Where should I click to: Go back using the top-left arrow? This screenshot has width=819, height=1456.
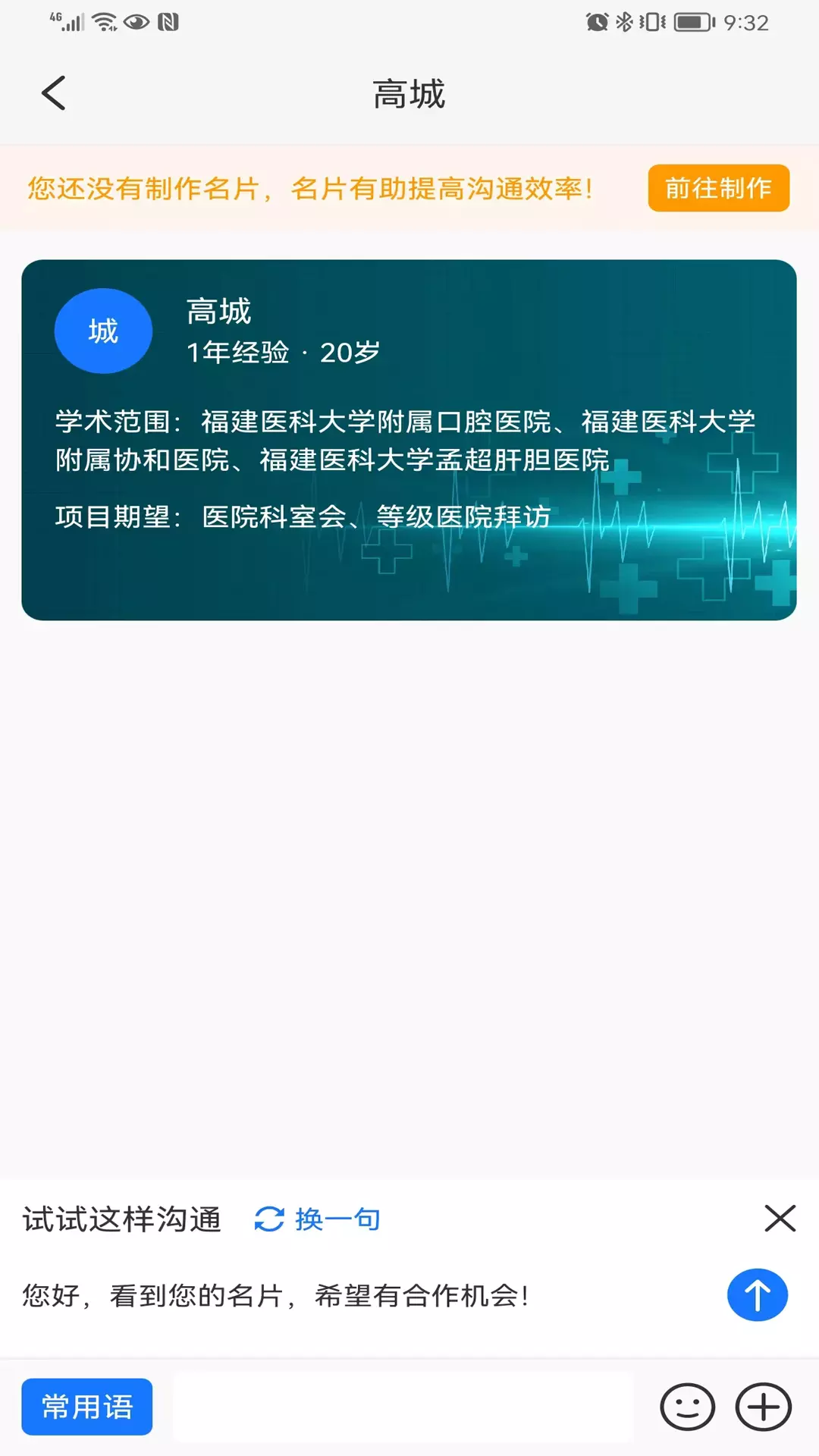(54, 93)
